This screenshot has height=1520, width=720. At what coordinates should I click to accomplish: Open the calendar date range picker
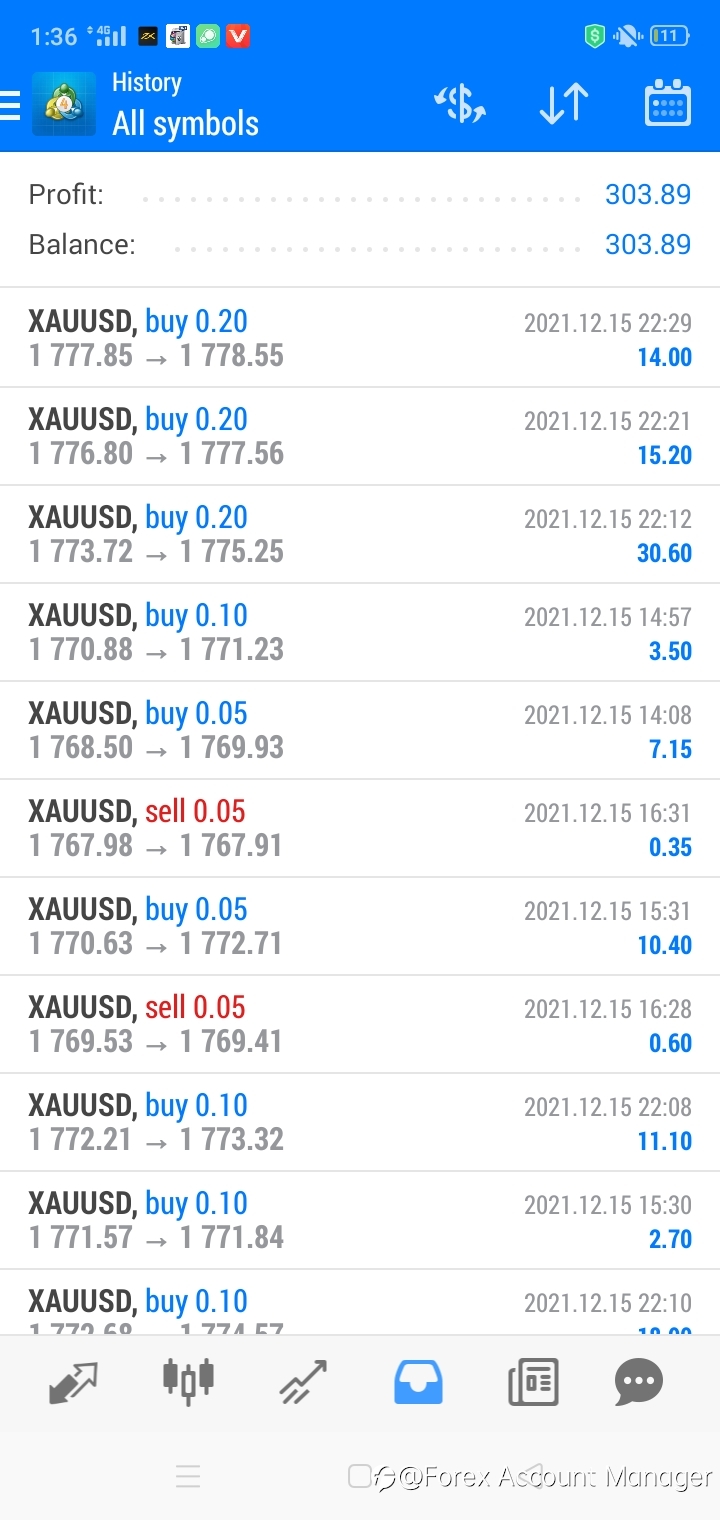tap(667, 103)
